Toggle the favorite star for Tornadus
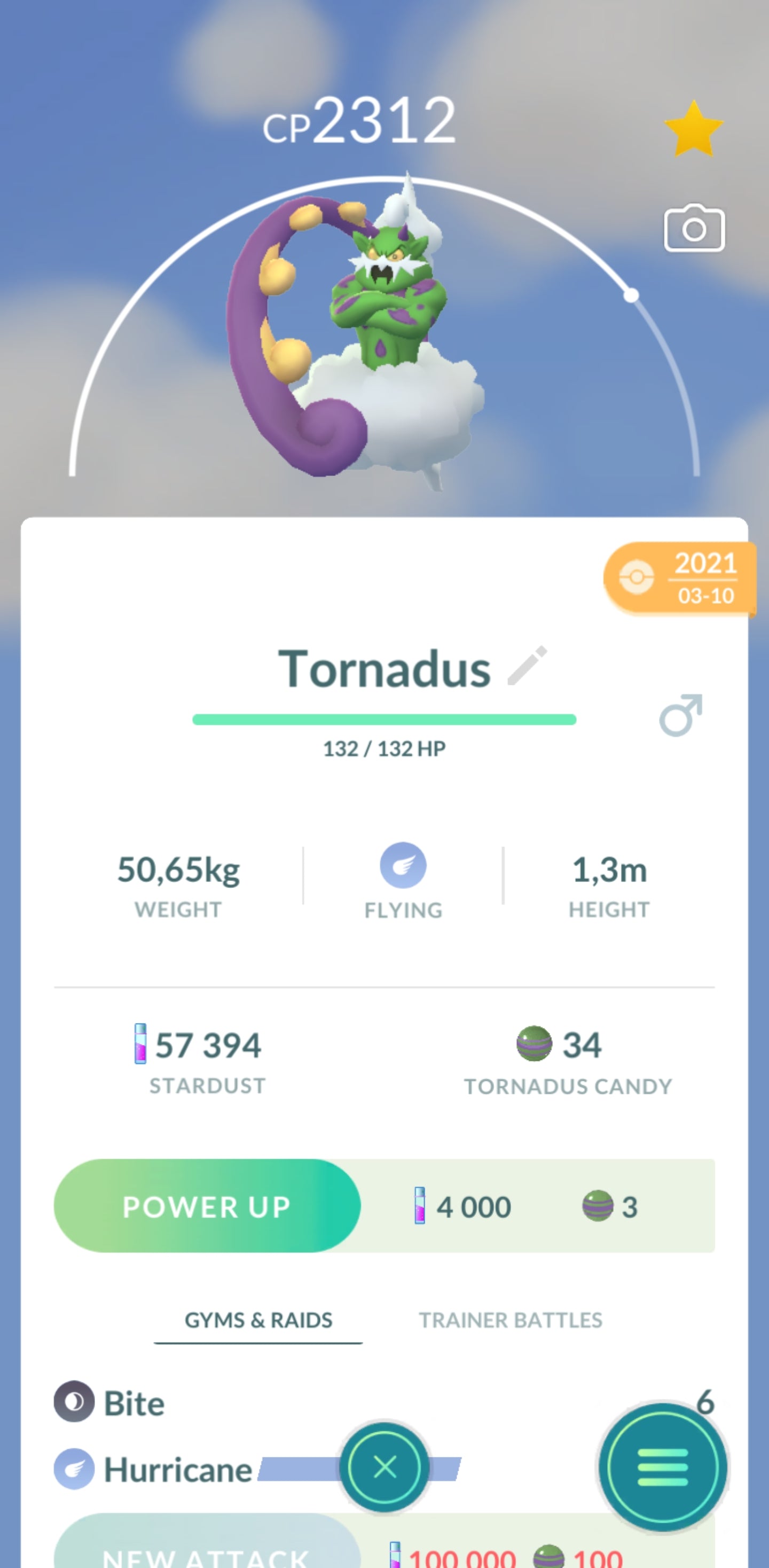This screenshot has width=769, height=1568. point(694,130)
